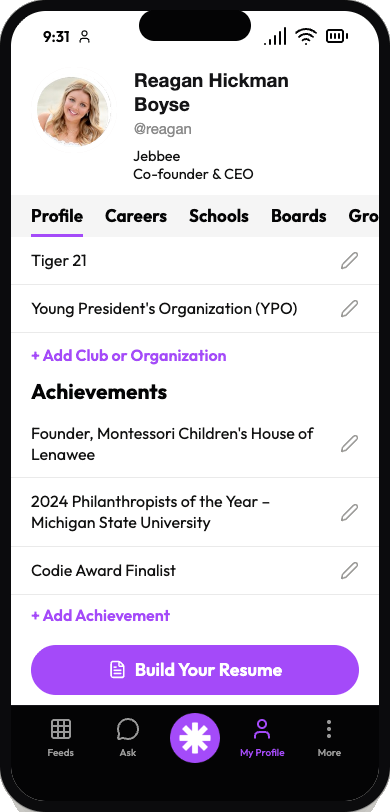Switch to the Careers tab
390x812 pixels.
pos(136,216)
